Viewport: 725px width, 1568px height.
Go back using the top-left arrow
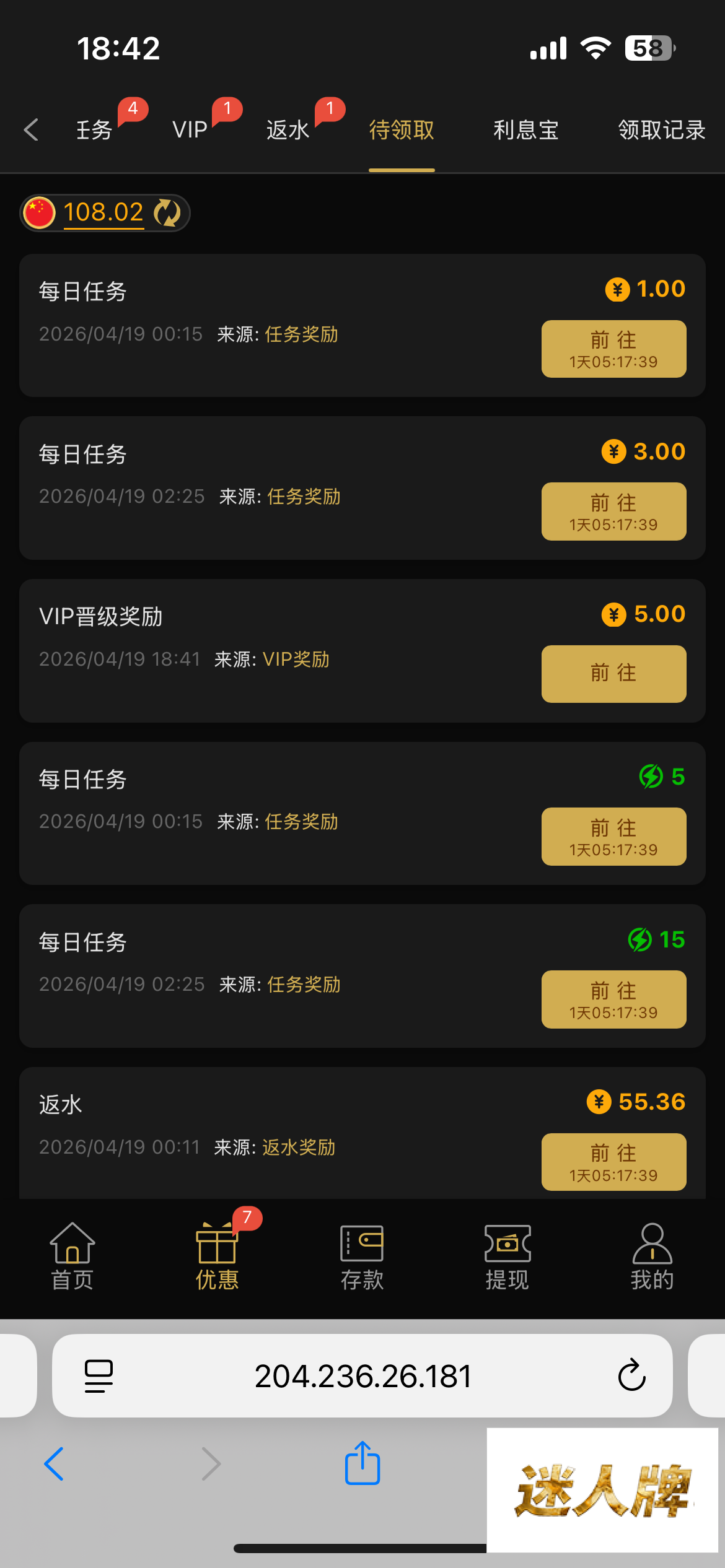(31, 130)
